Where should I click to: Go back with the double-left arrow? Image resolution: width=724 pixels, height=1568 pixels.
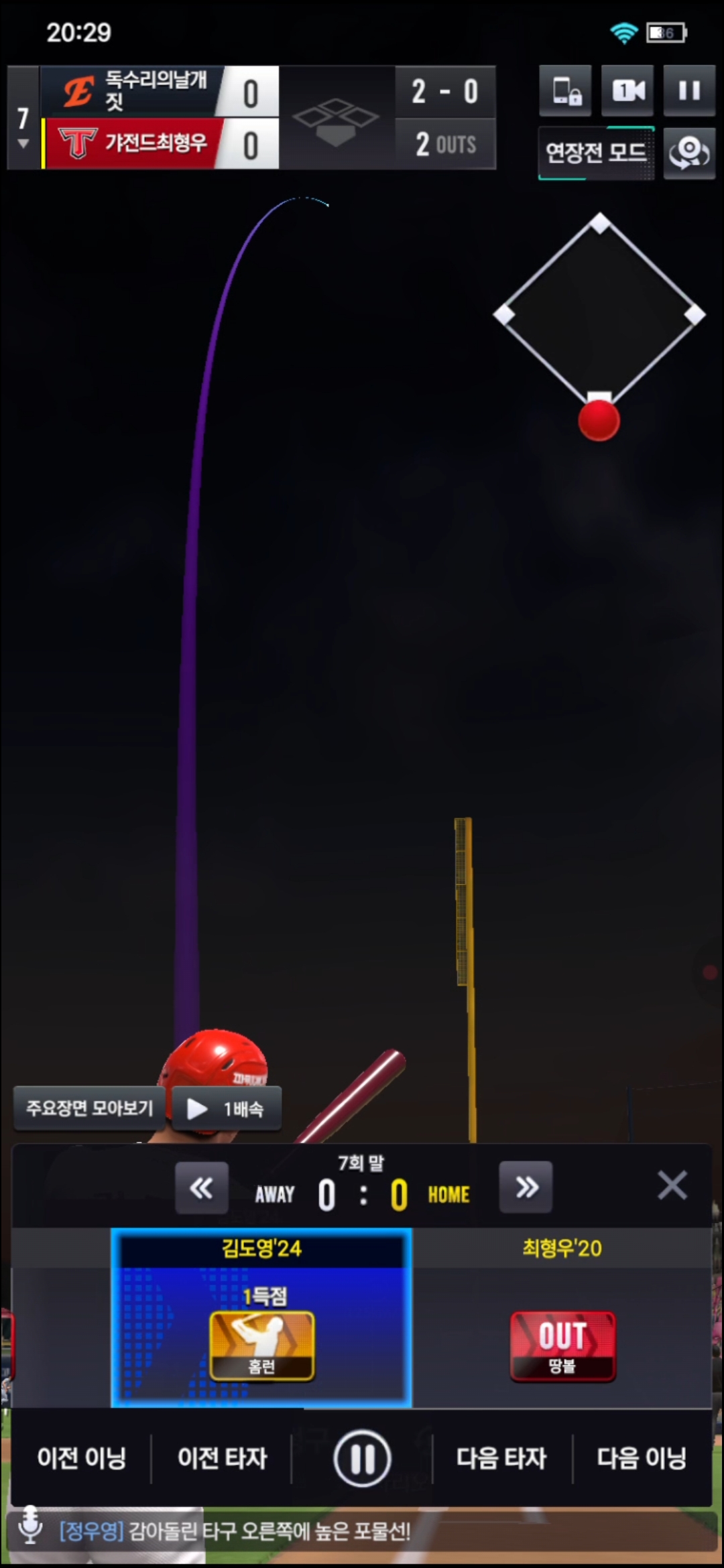click(x=201, y=1188)
